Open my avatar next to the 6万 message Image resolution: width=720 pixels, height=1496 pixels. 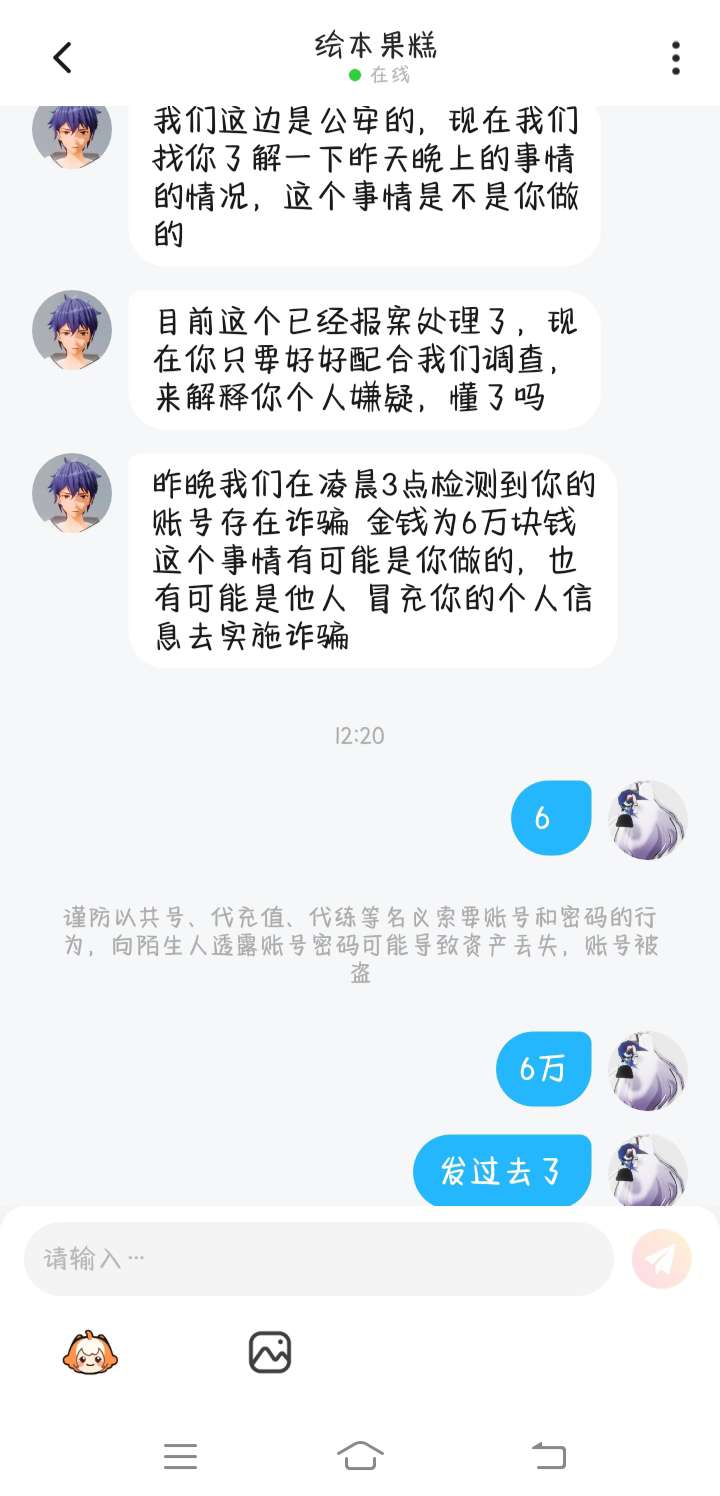(x=648, y=1071)
